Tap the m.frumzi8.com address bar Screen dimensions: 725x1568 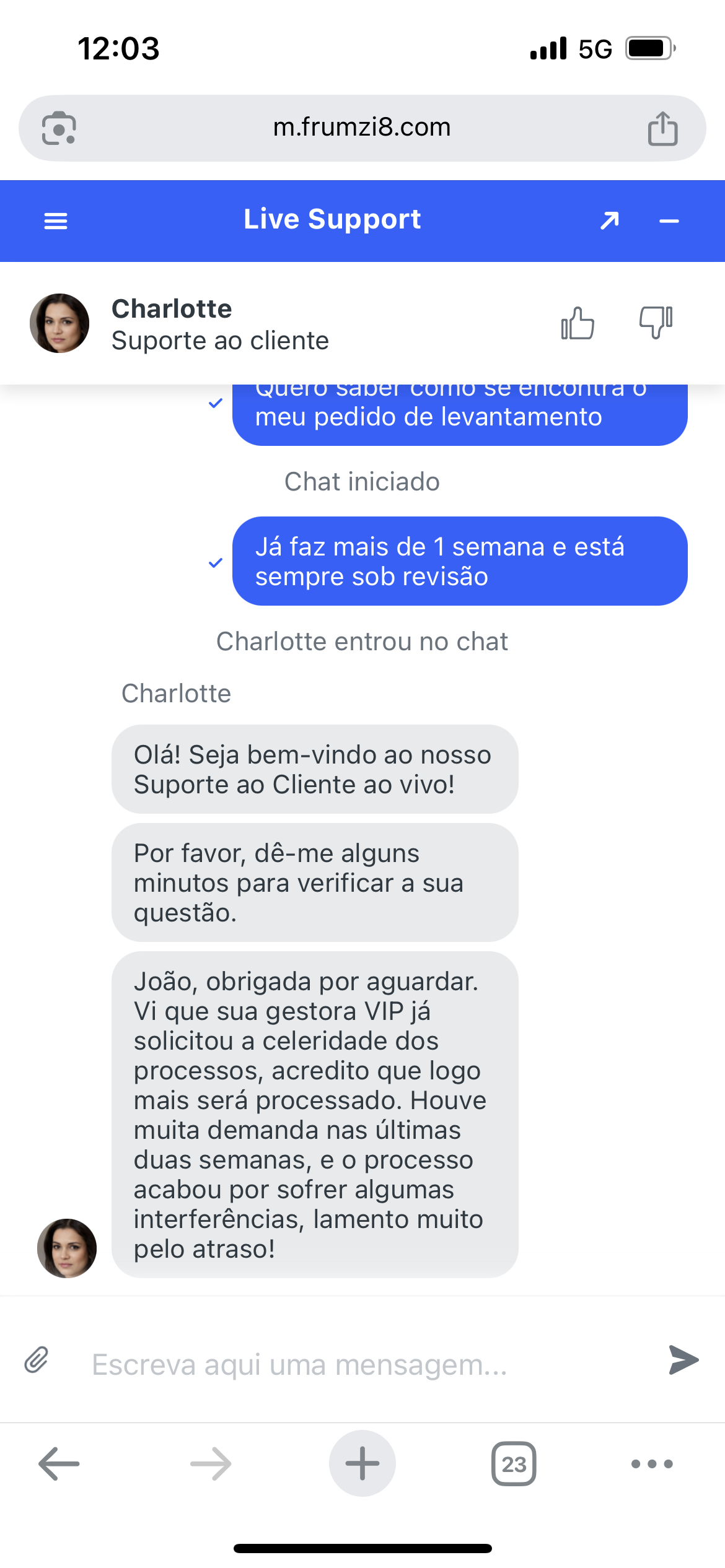362,128
